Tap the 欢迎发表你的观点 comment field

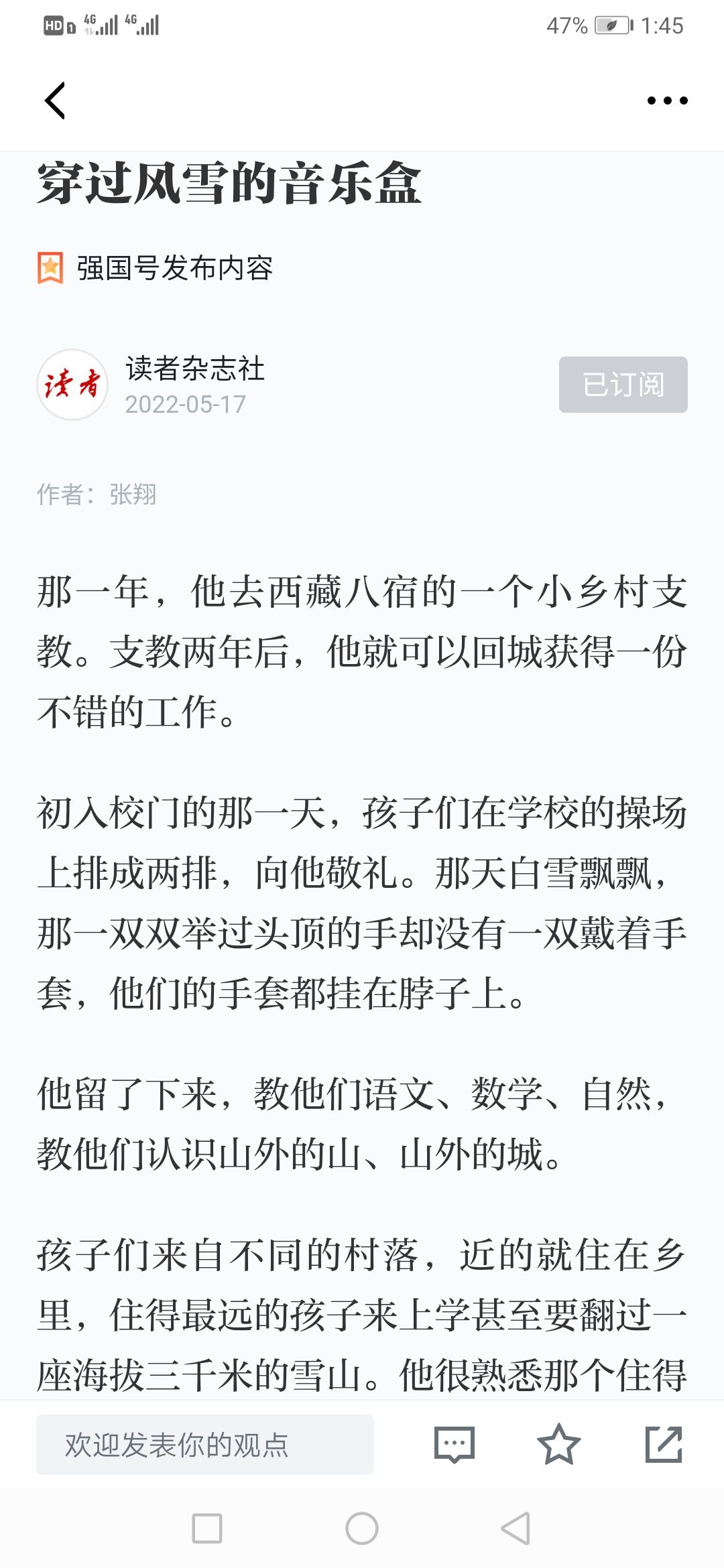coord(204,1445)
